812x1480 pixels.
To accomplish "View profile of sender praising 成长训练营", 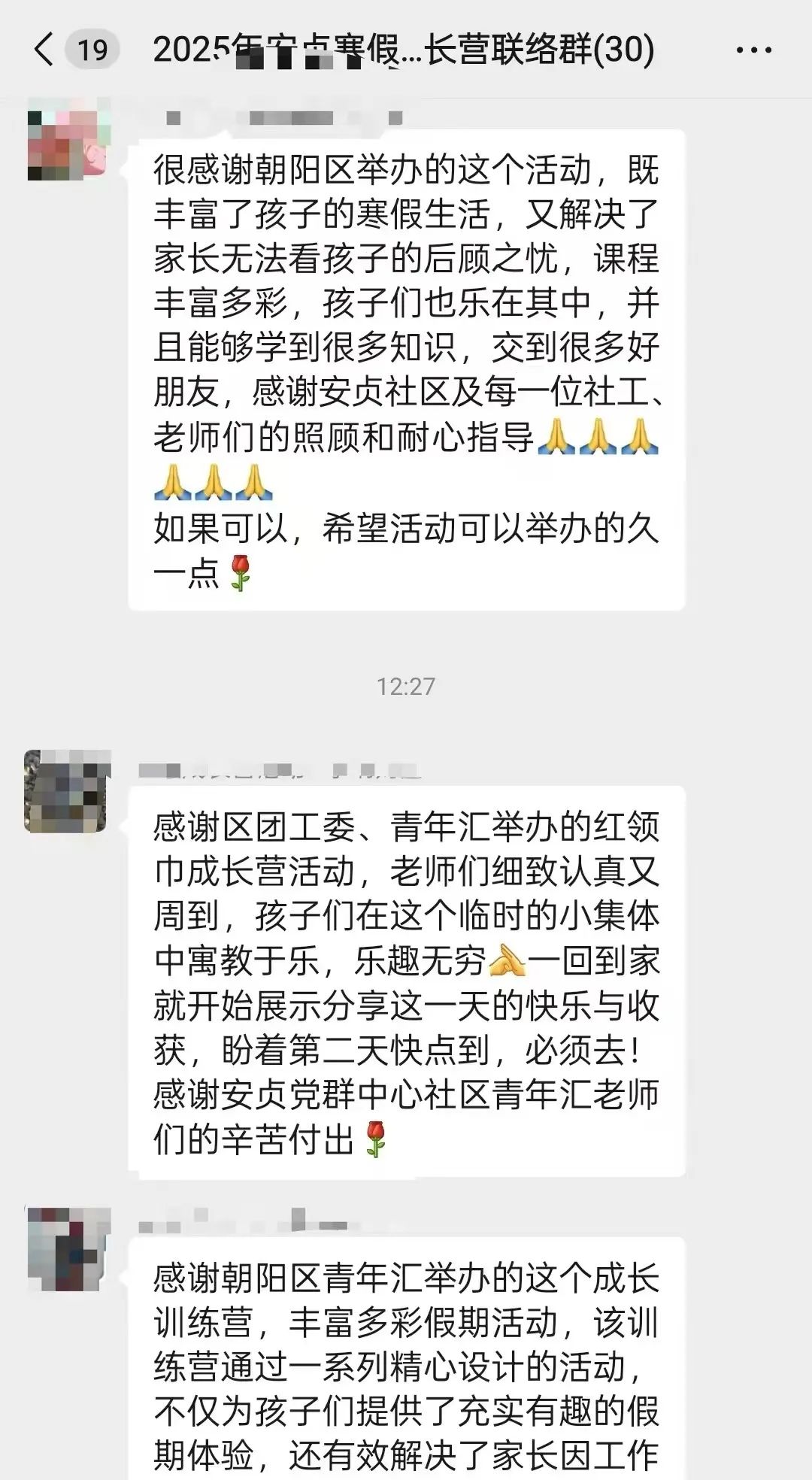I will pyautogui.click(x=68, y=1248).
